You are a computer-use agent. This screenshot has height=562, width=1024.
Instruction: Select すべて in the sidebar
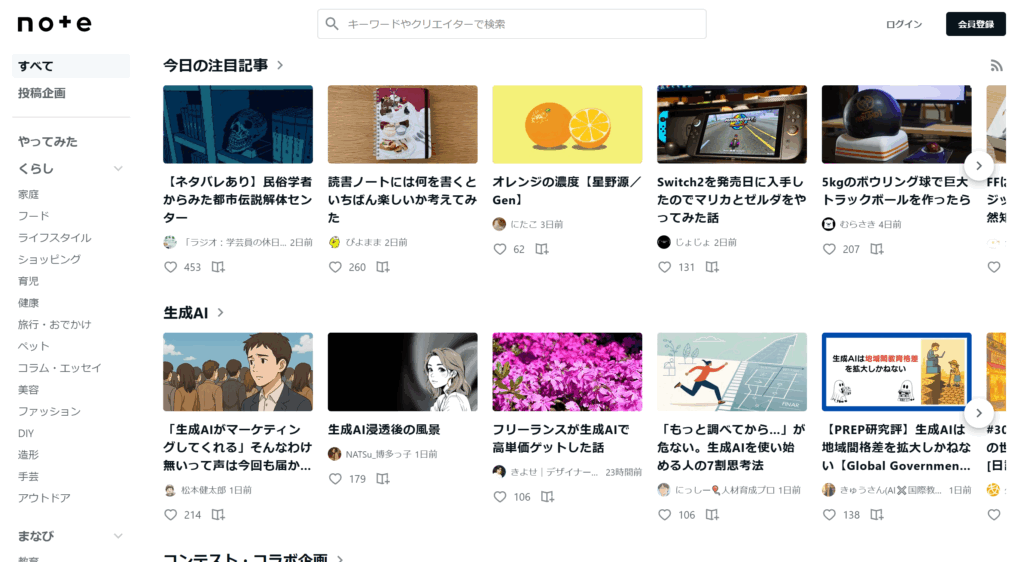tap(36, 66)
